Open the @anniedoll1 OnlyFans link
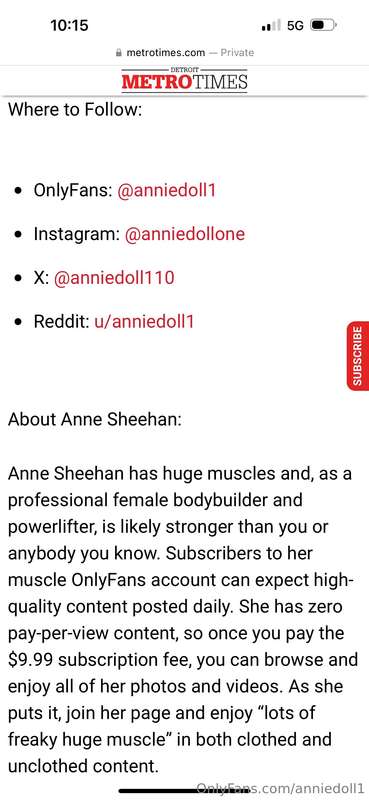The image size is (369, 800). pos(167,191)
